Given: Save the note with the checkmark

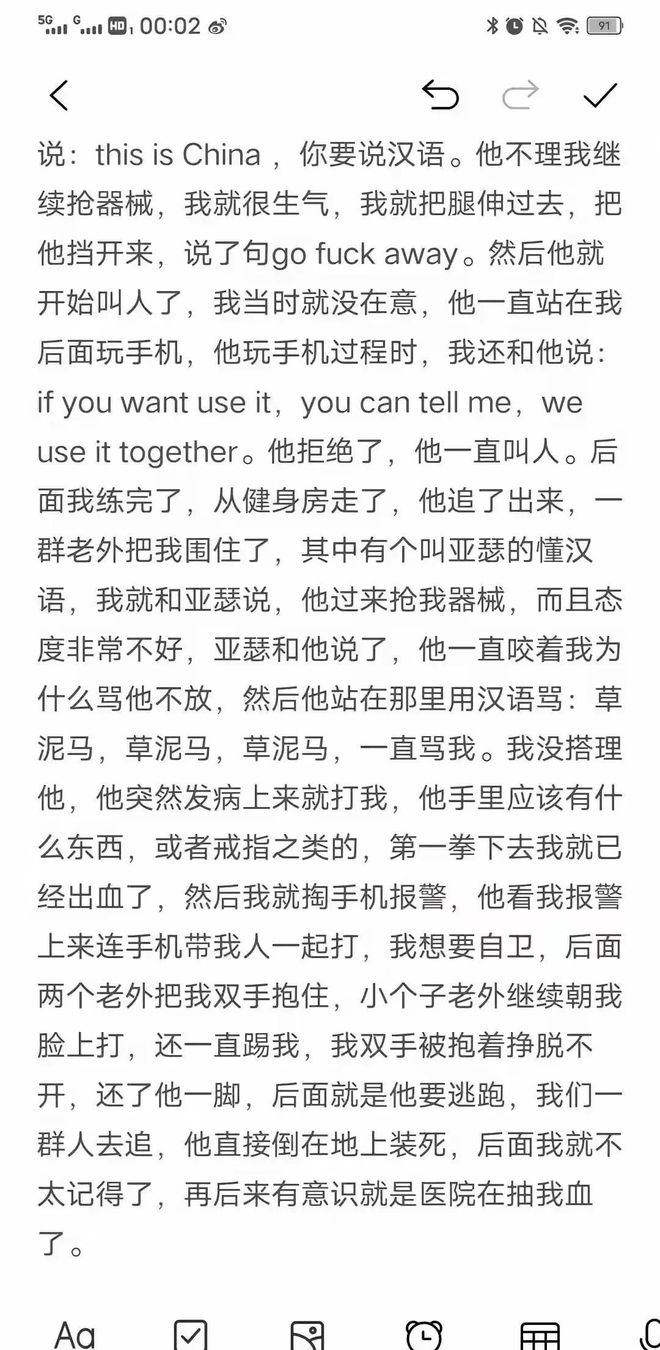Looking at the screenshot, I should click(x=600, y=95).
